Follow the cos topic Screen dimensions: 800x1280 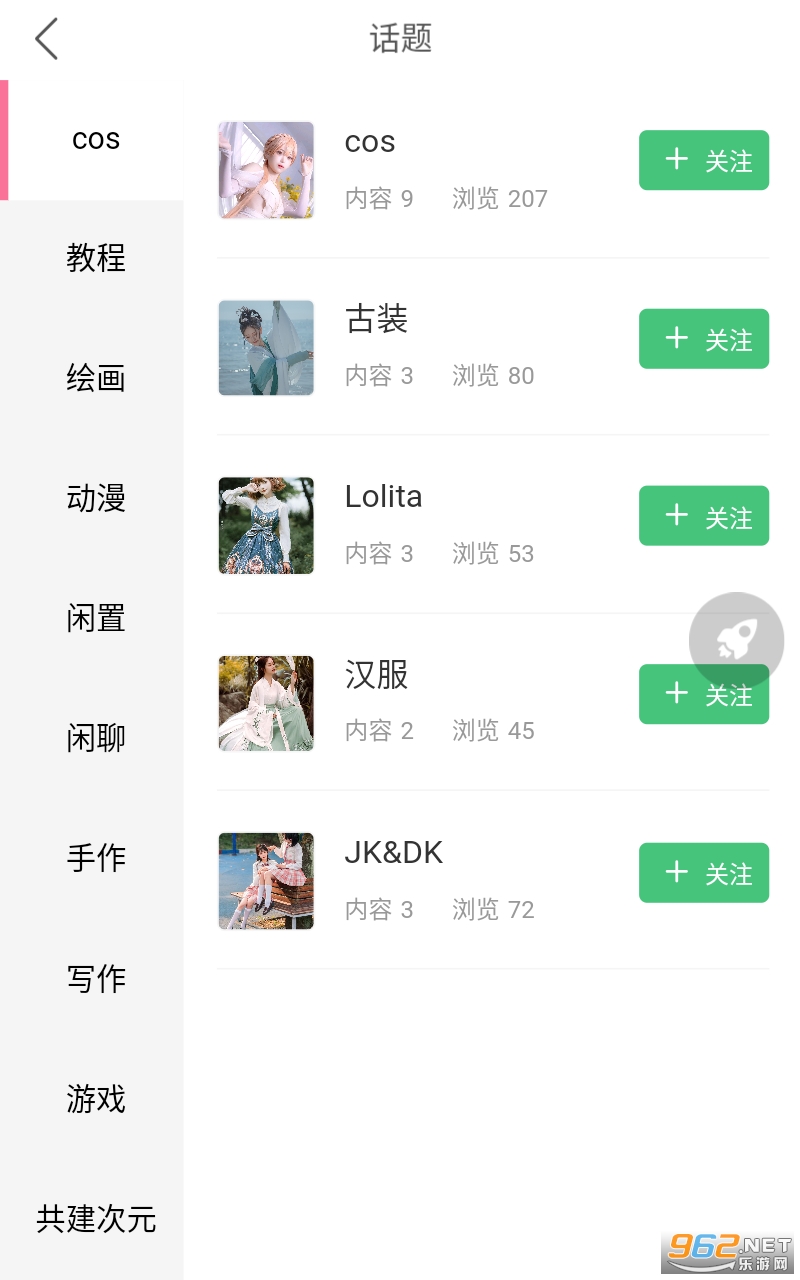point(703,160)
